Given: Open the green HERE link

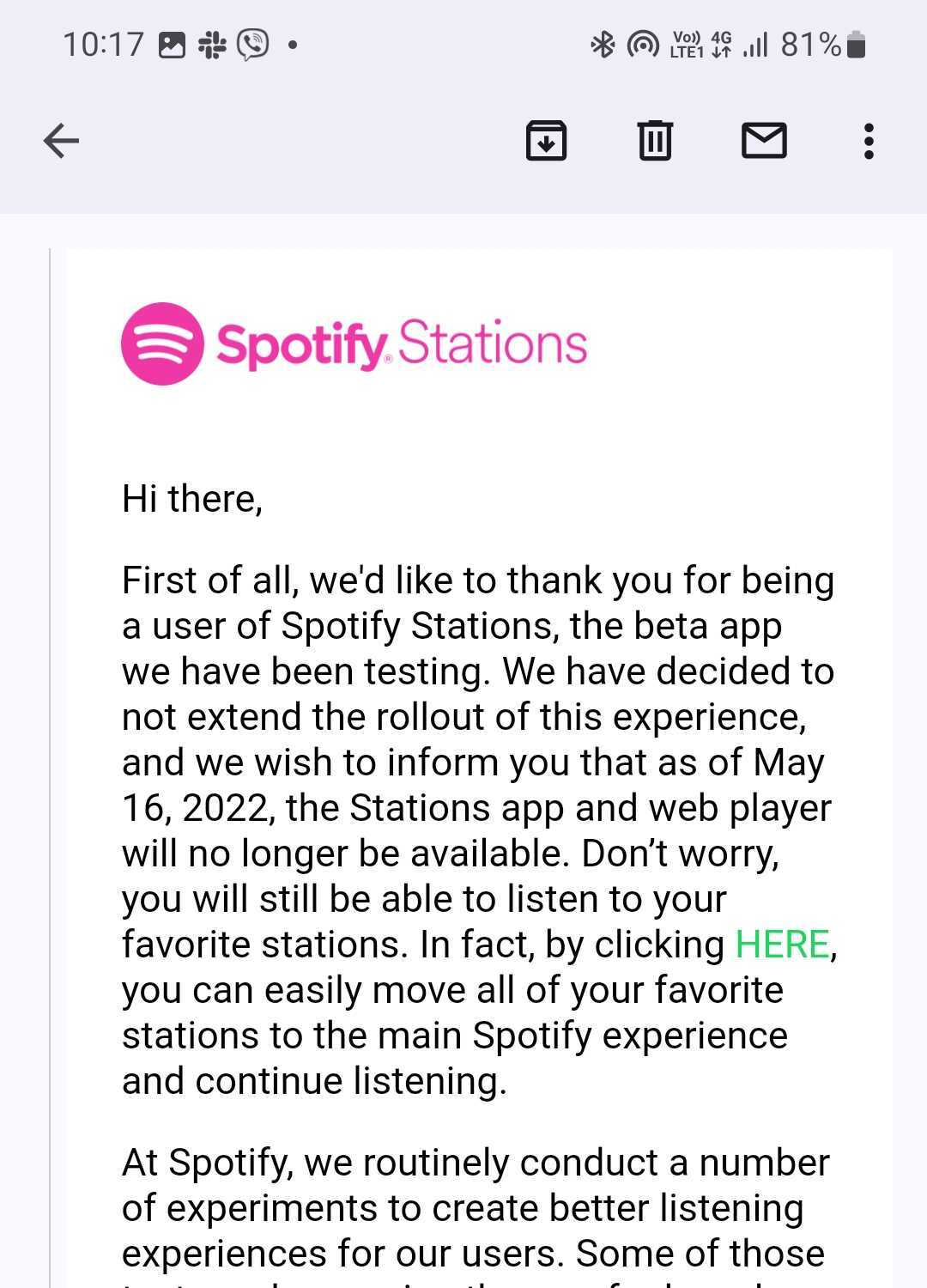Looking at the screenshot, I should click(782, 944).
